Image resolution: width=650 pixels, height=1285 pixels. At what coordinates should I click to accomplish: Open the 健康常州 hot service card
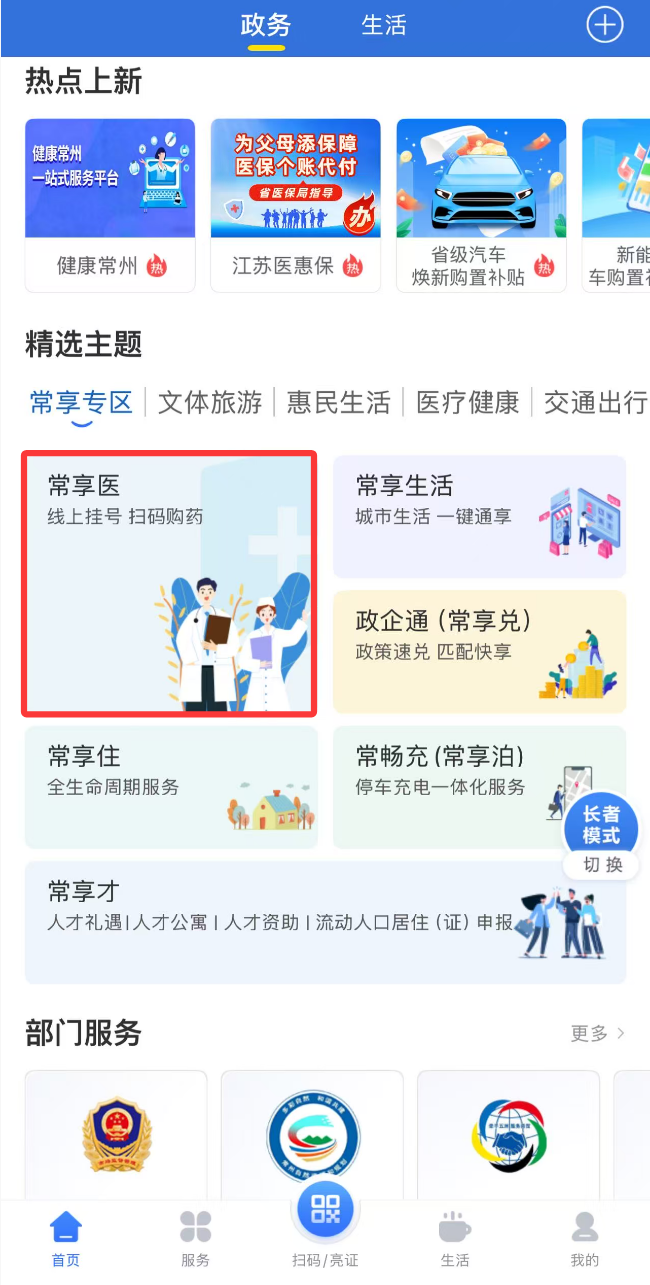pos(110,205)
